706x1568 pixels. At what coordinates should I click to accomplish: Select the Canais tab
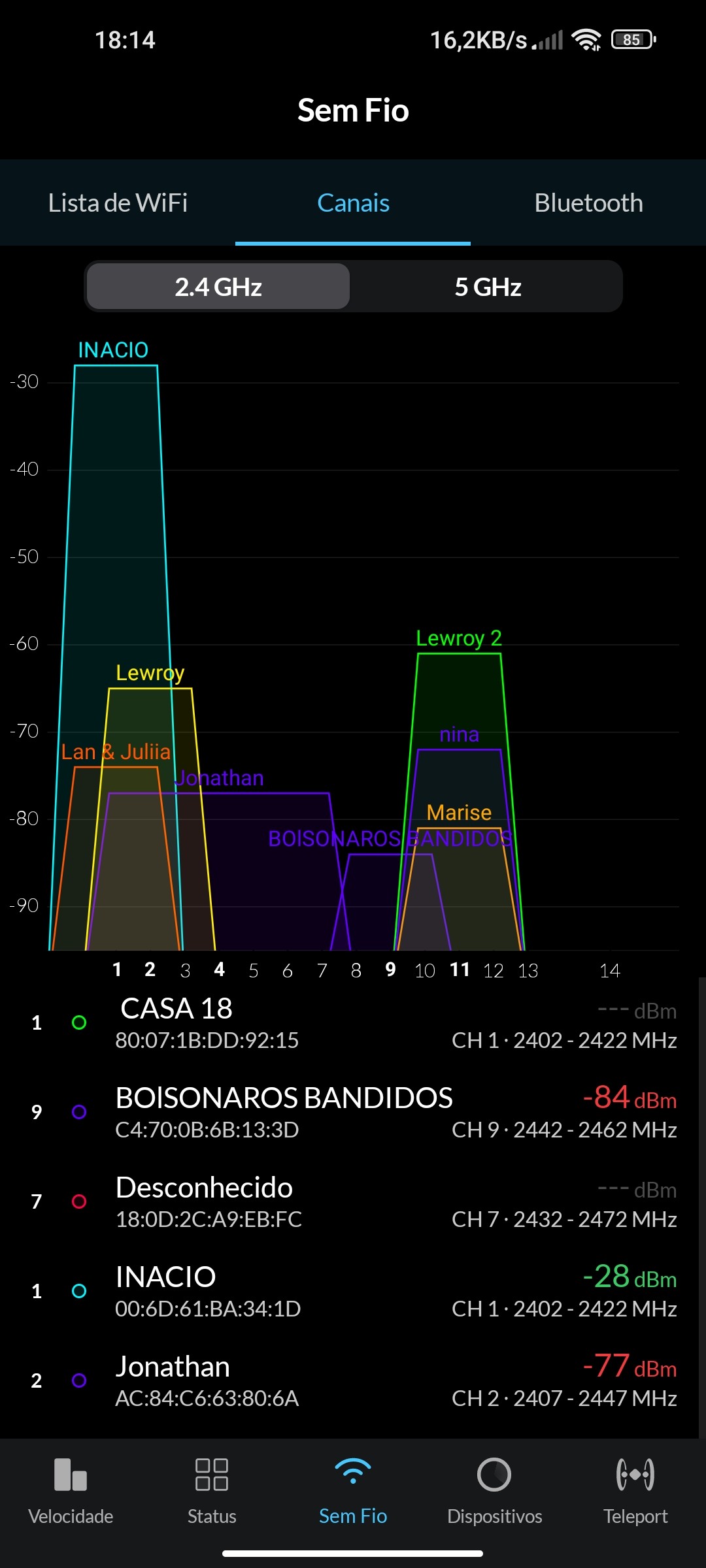click(353, 203)
